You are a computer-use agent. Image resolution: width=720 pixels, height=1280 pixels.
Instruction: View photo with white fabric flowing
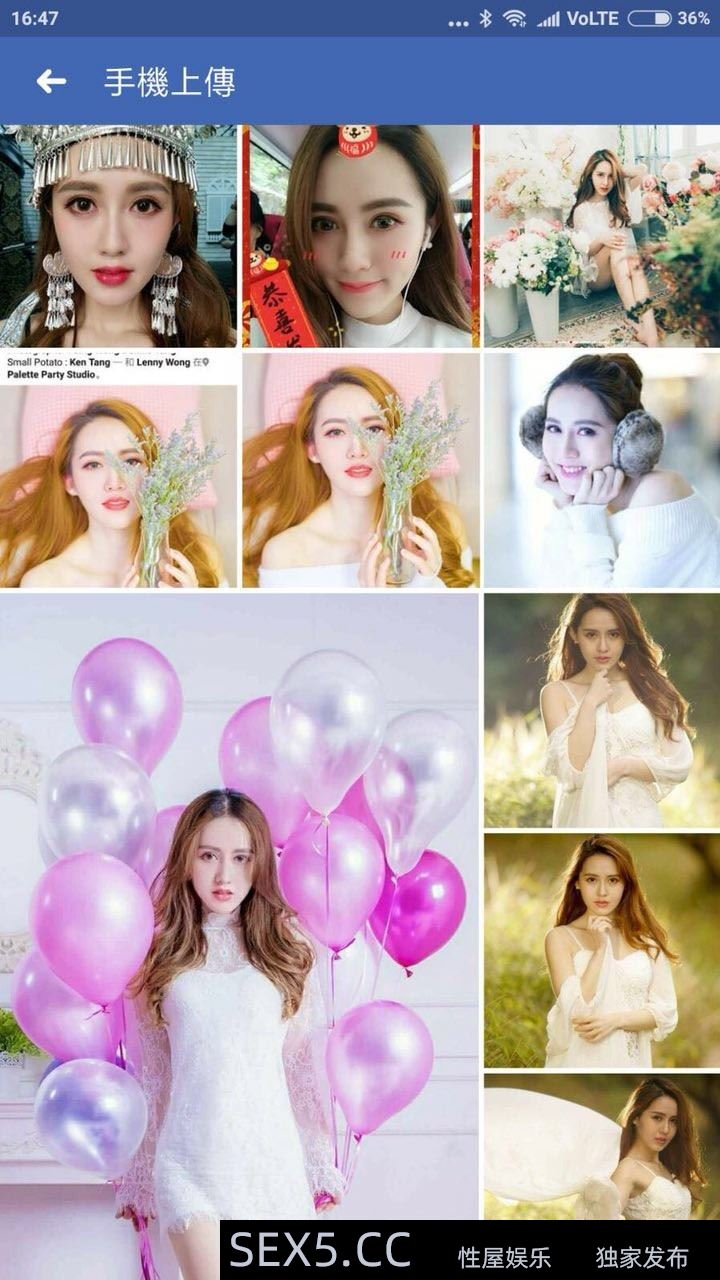click(601, 1145)
